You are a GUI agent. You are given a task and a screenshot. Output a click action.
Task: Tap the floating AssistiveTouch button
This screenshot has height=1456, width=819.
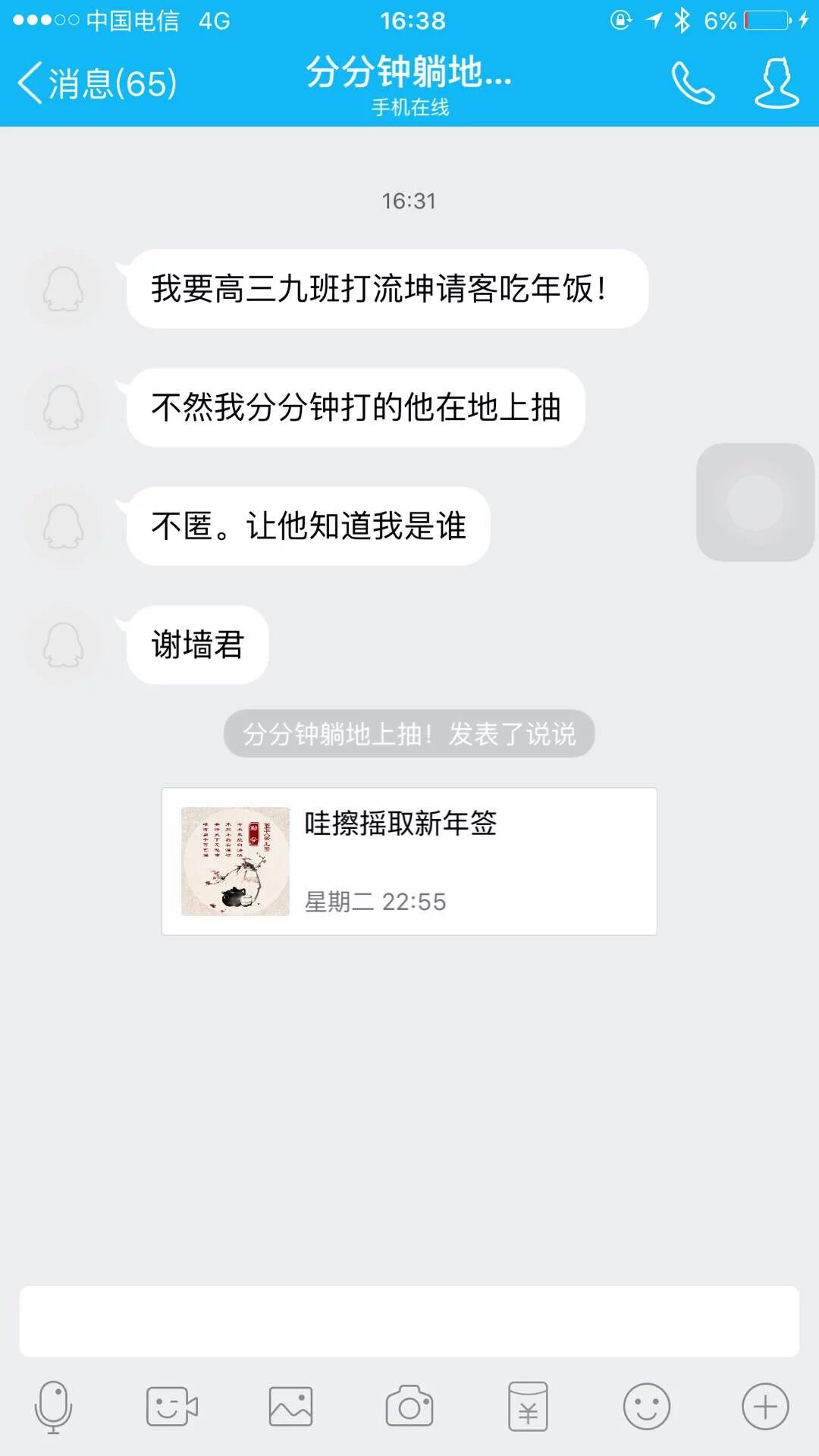tap(755, 502)
